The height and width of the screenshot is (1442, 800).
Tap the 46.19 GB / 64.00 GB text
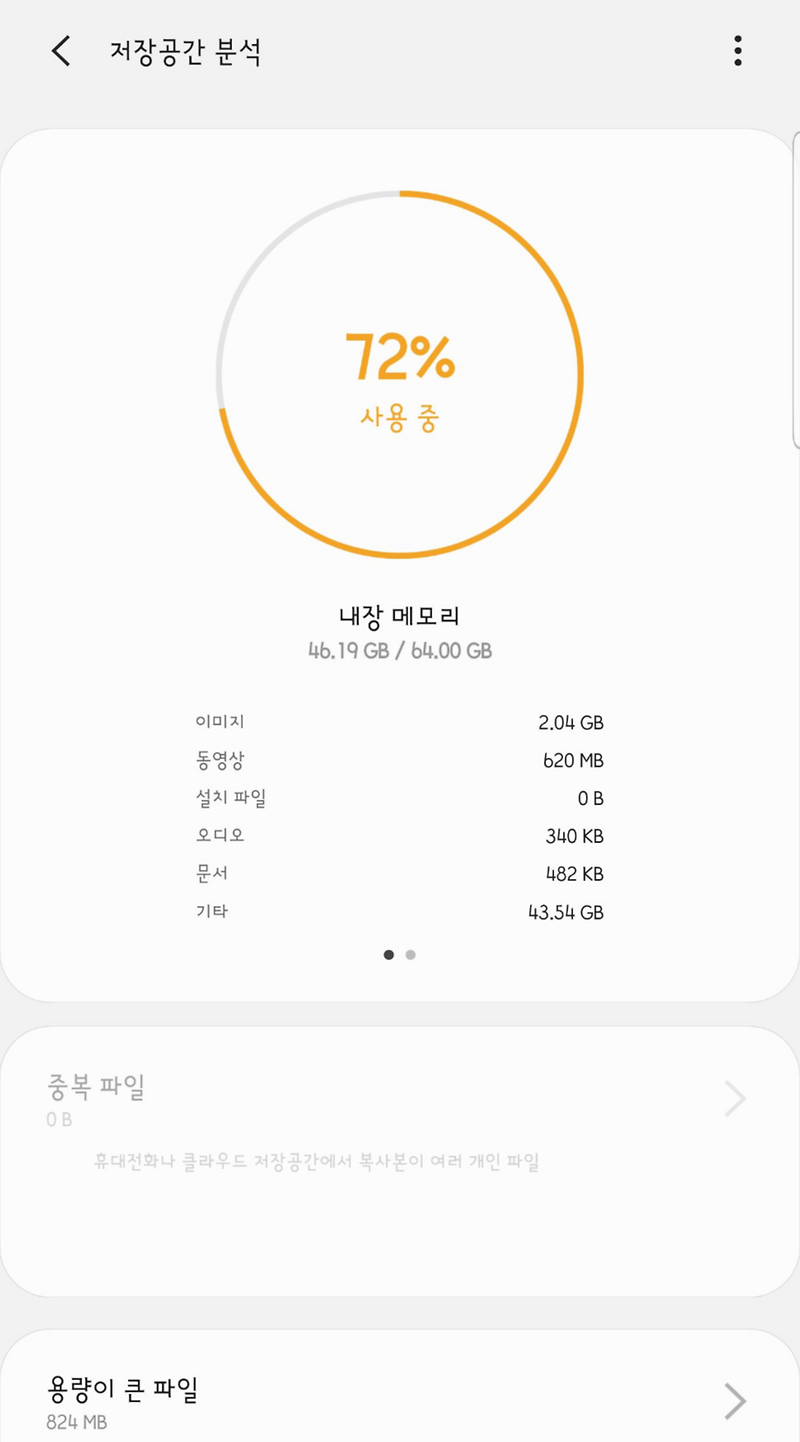pos(400,650)
